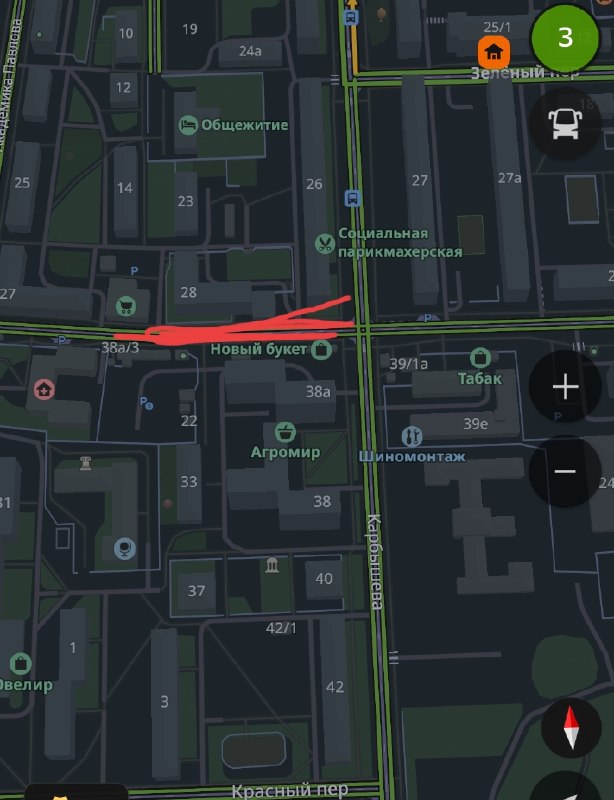Screen dimensions: 614x800
Task: Open the Социальная парикмахерская scissors marker
Action: tap(324, 243)
